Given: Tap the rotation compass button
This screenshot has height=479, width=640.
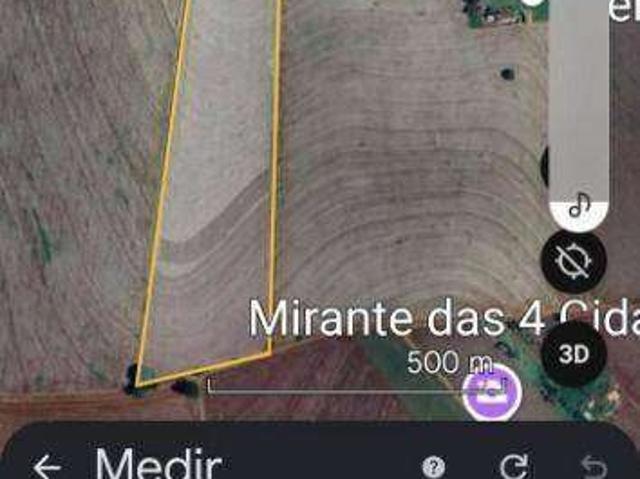Looking at the screenshot, I should tap(573, 262).
